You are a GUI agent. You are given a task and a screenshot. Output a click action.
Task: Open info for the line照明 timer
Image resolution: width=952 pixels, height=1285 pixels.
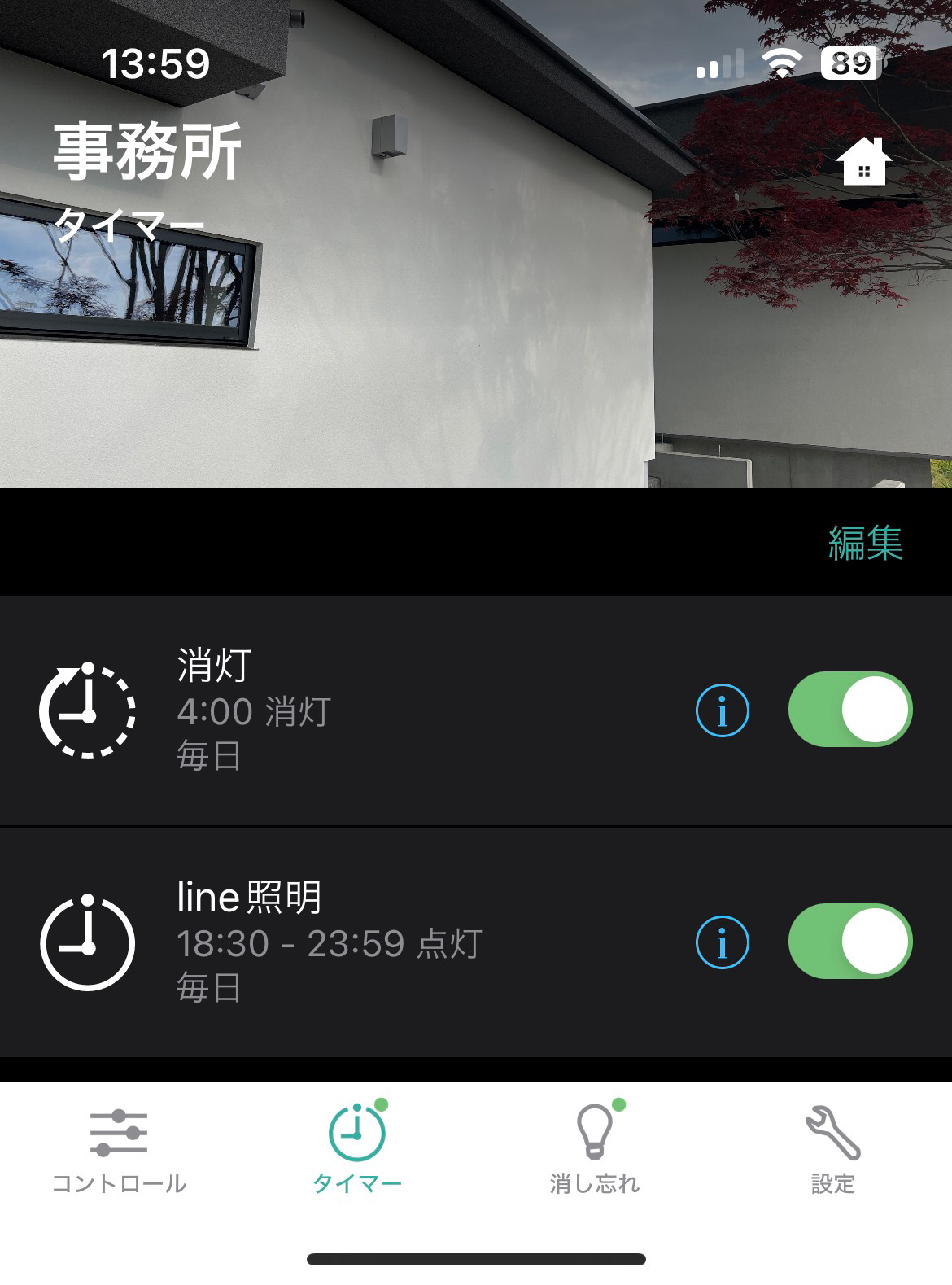pos(722,942)
